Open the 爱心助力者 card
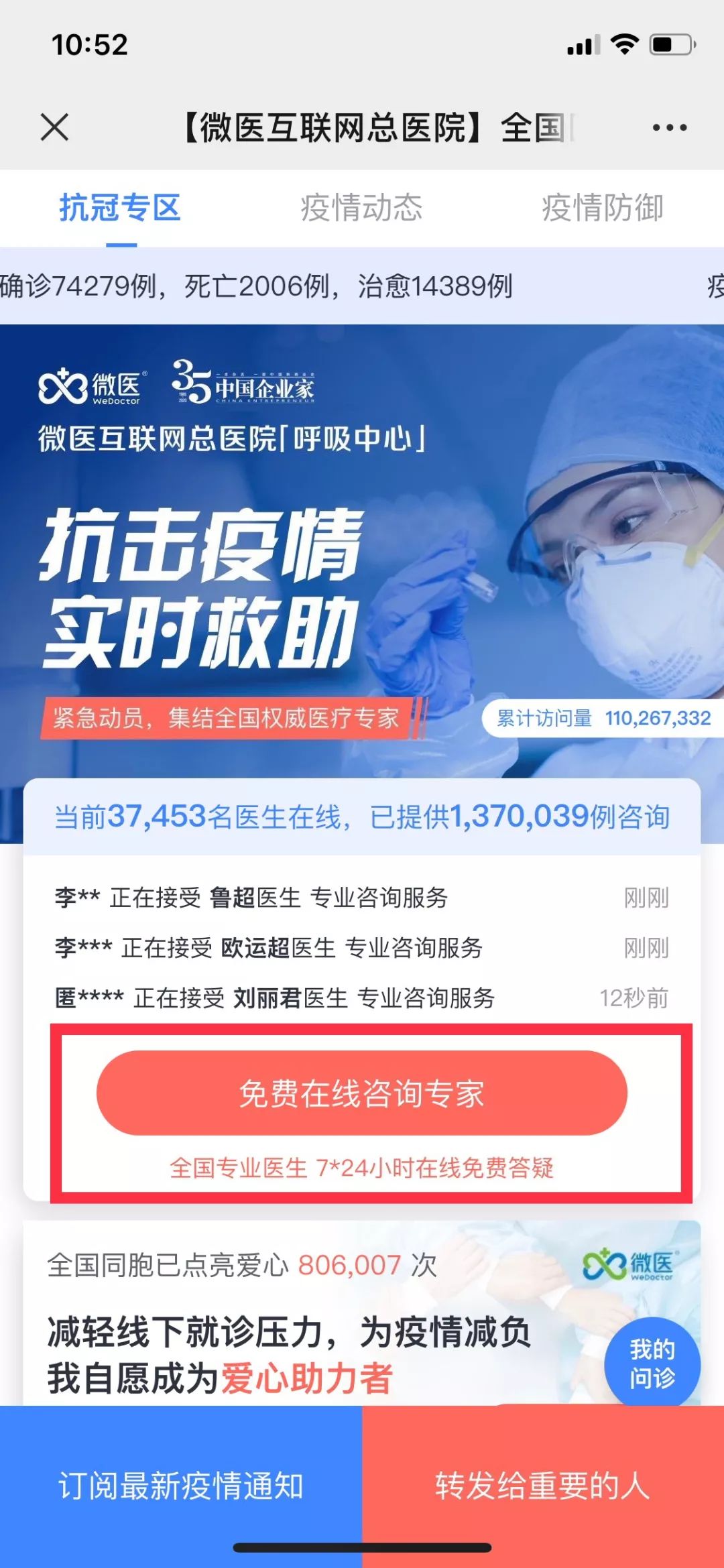The height and width of the screenshot is (1568, 724). 362,1314
